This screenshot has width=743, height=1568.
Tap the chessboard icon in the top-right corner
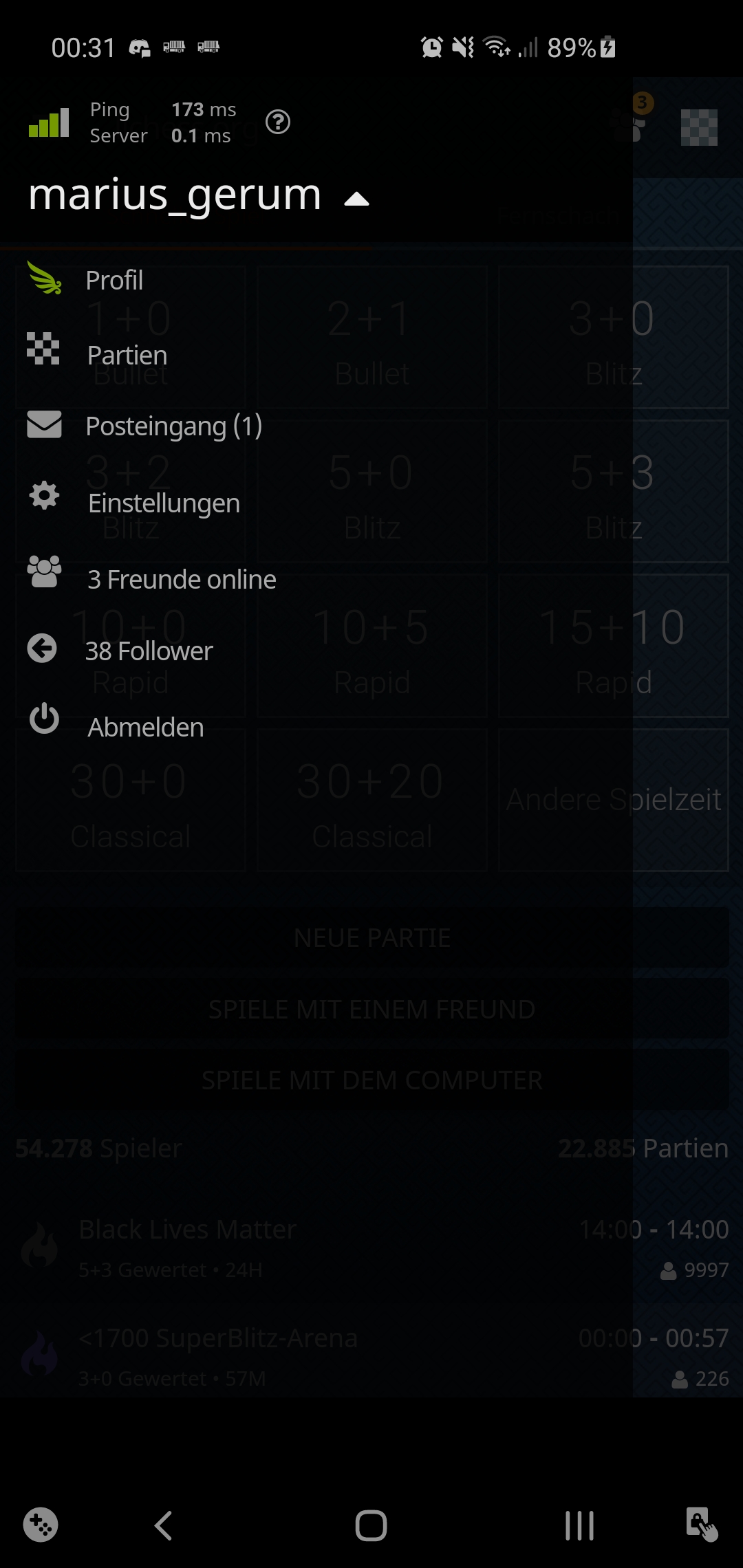[x=699, y=129]
